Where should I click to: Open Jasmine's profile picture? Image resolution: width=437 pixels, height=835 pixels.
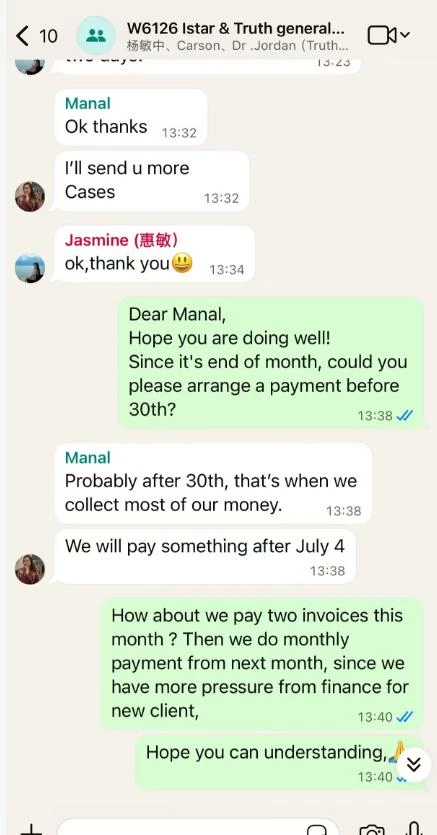pos(30,268)
